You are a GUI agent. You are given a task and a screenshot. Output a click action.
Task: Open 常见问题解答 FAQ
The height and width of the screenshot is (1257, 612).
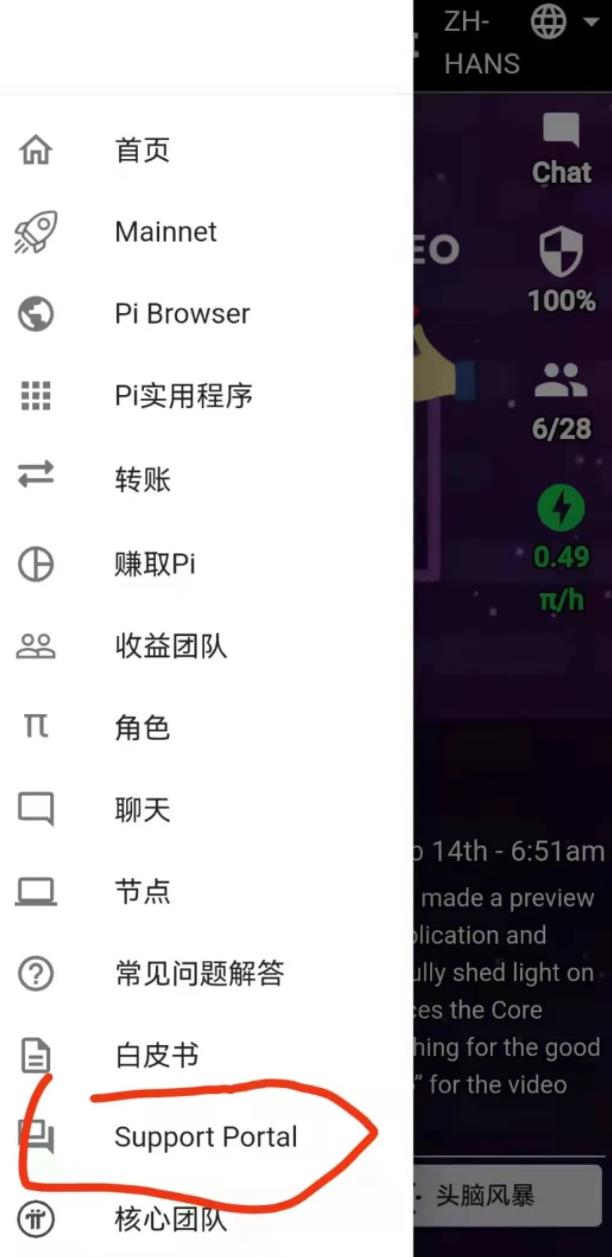[x=199, y=973]
